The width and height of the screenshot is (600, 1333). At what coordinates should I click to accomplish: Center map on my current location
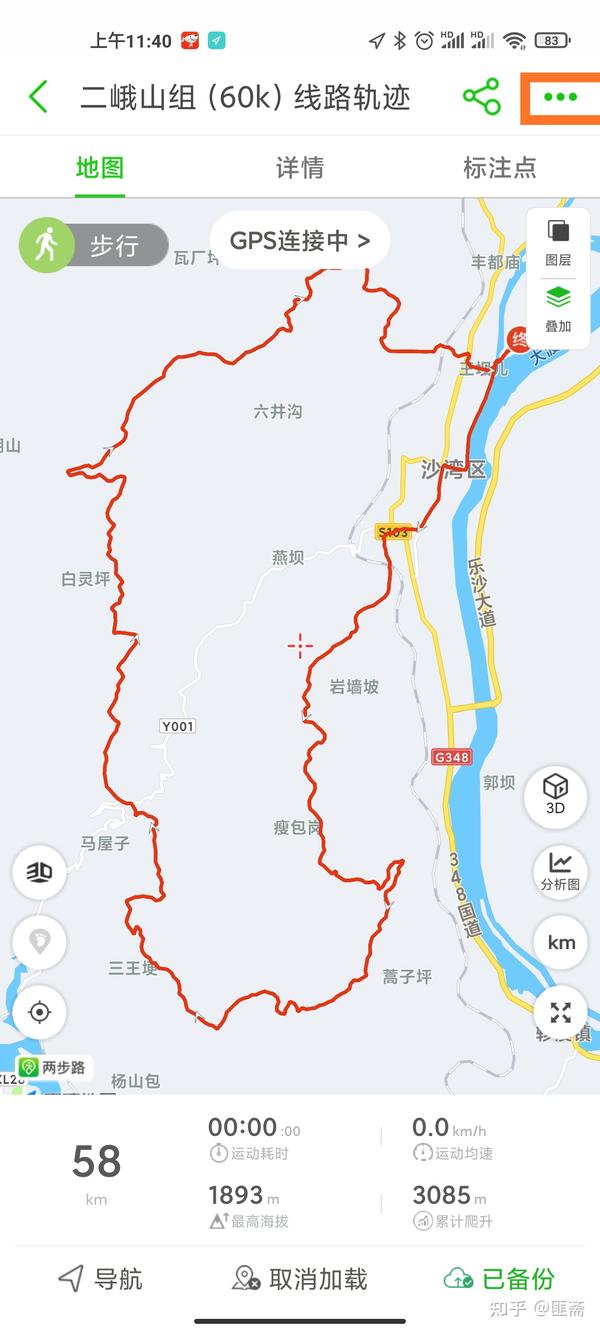click(x=39, y=1012)
